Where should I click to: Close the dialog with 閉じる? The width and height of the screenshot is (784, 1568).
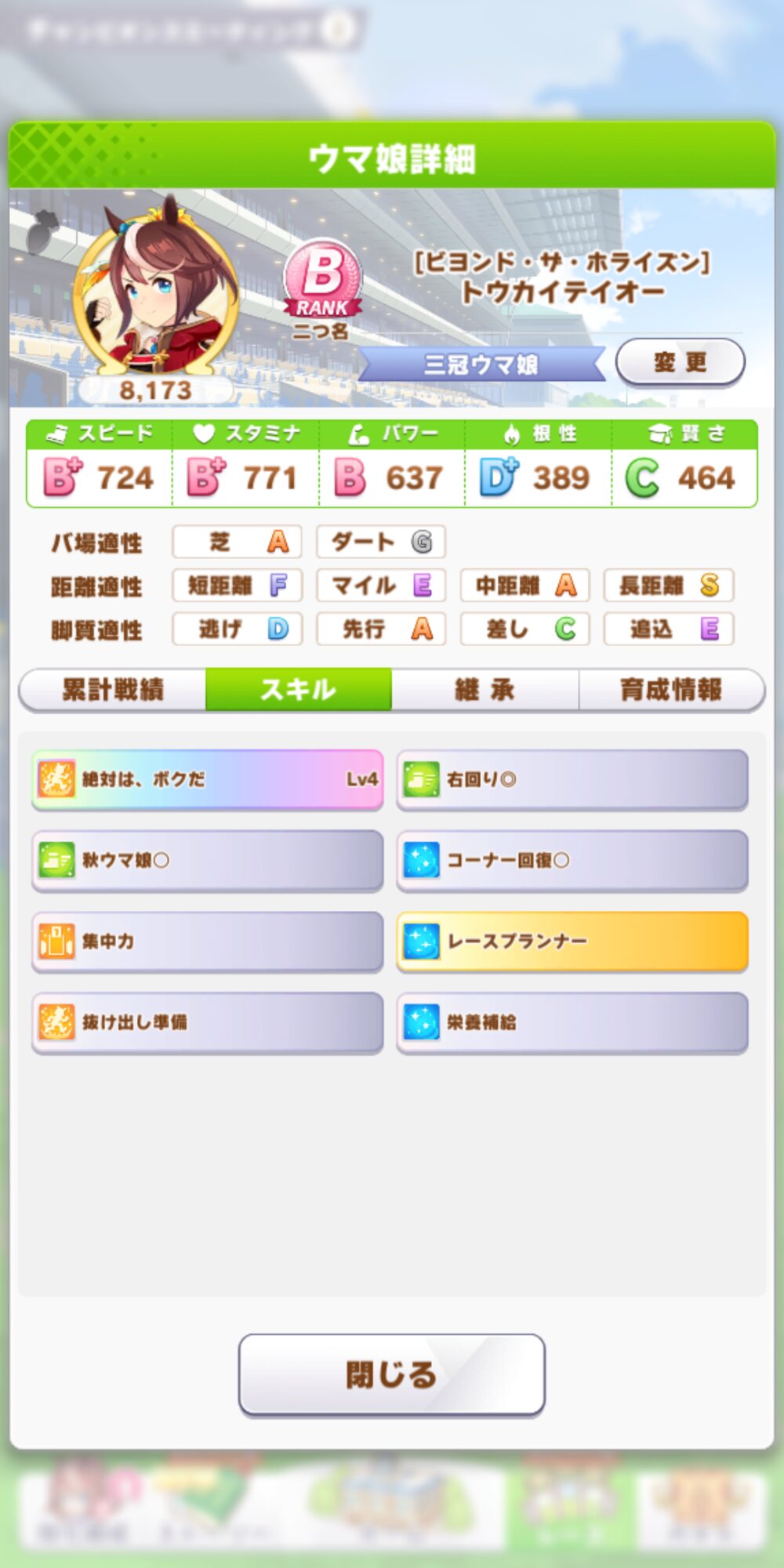click(391, 1375)
